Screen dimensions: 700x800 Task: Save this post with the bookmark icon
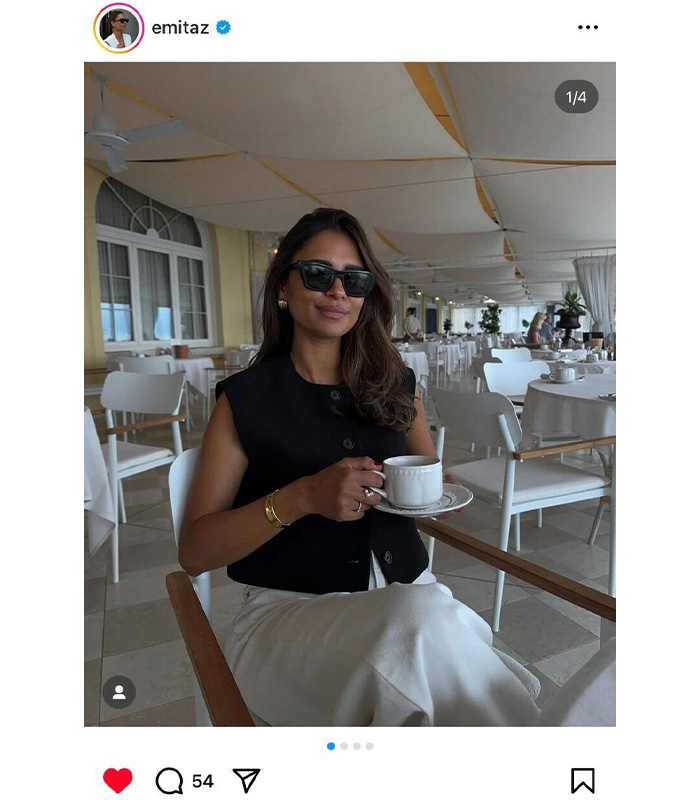pyautogui.click(x=582, y=781)
